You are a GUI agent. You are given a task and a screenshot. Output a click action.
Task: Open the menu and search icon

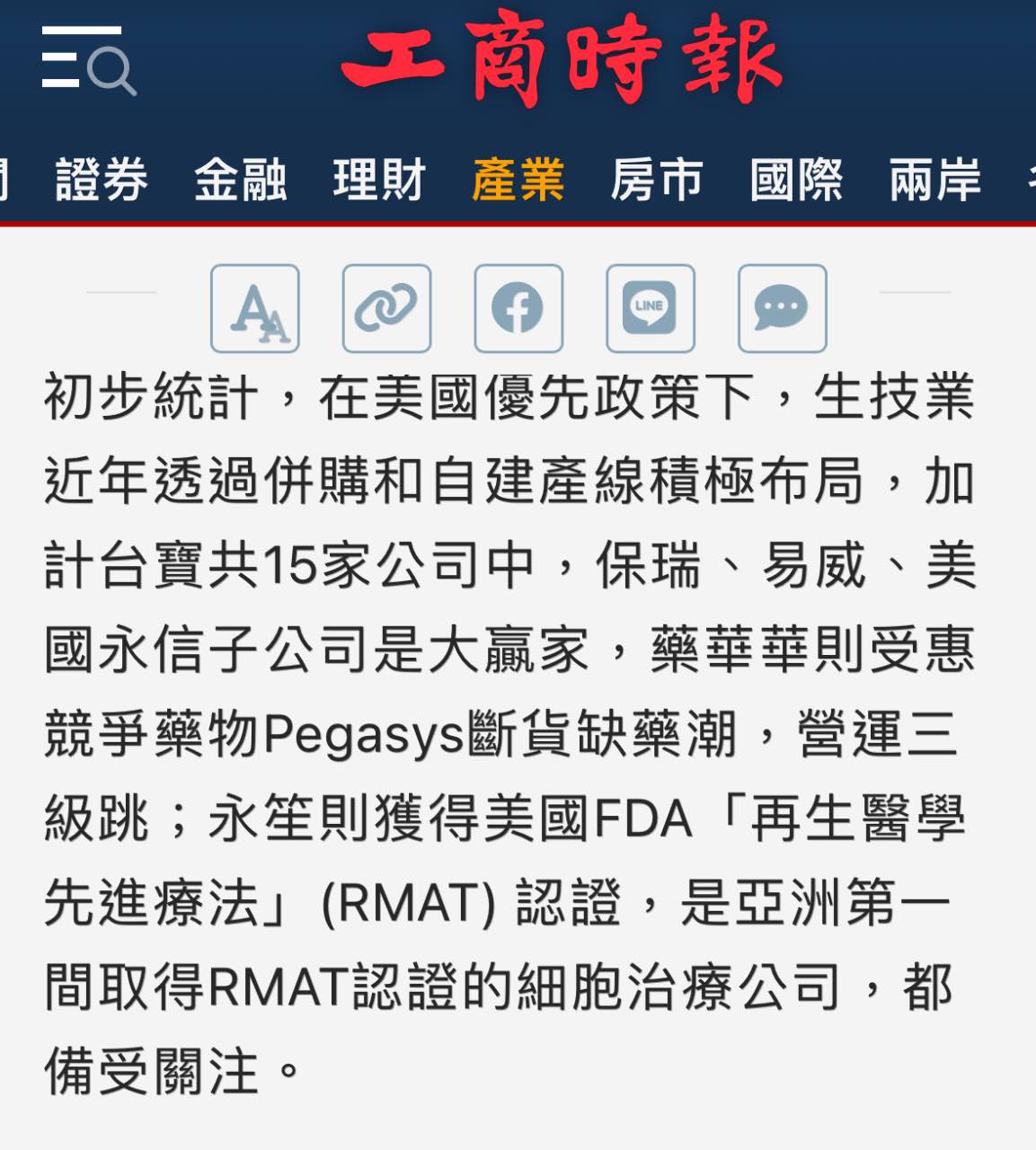(x=88, y=60)
